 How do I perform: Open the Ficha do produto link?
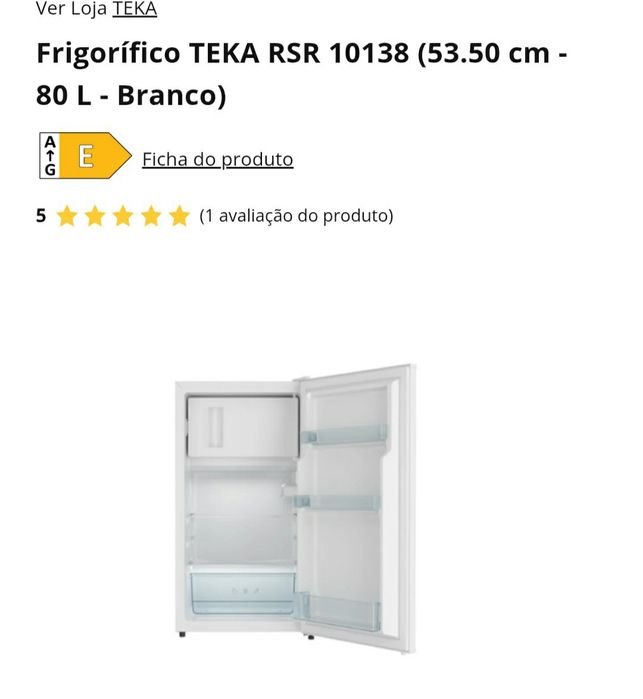pos(217,159)
